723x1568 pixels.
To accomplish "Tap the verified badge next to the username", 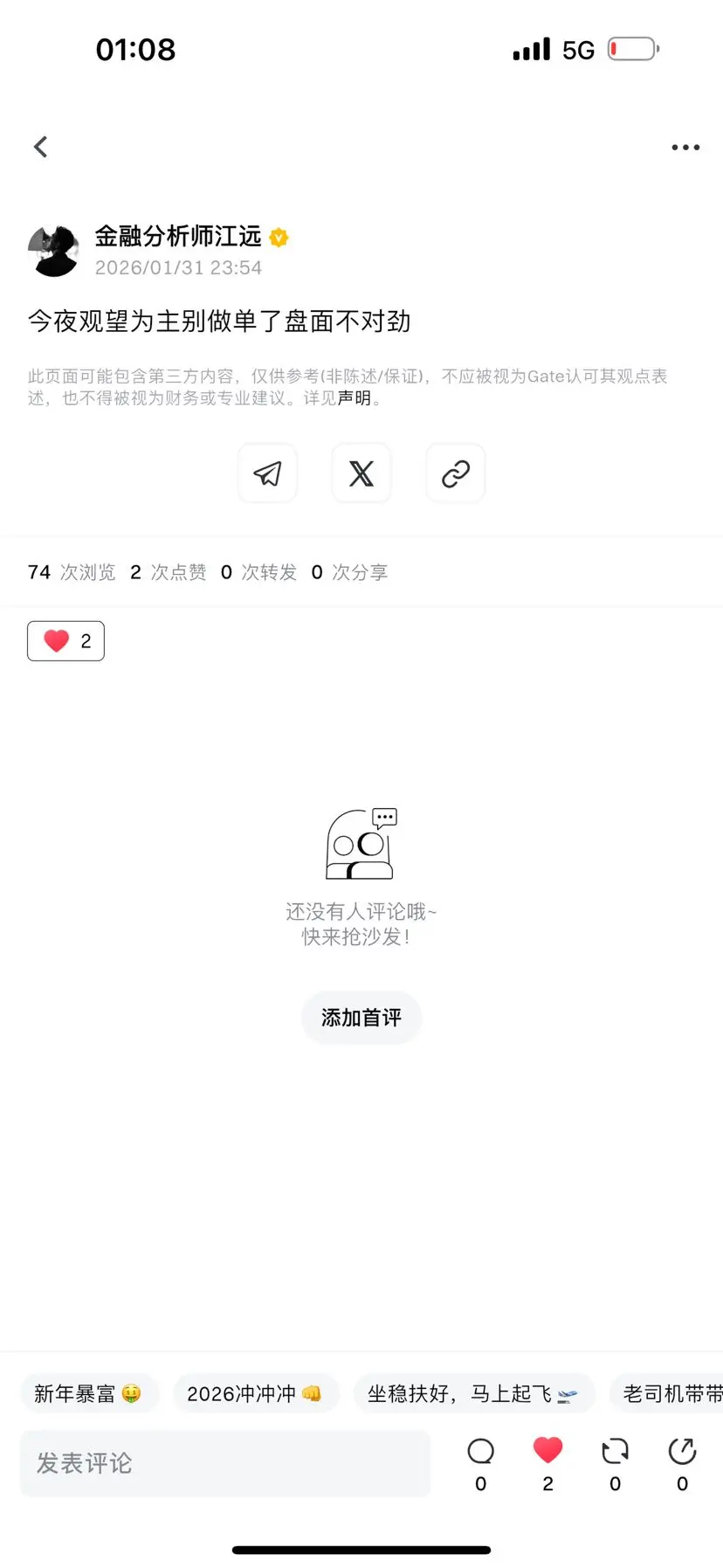I will [x=278, y=237].
